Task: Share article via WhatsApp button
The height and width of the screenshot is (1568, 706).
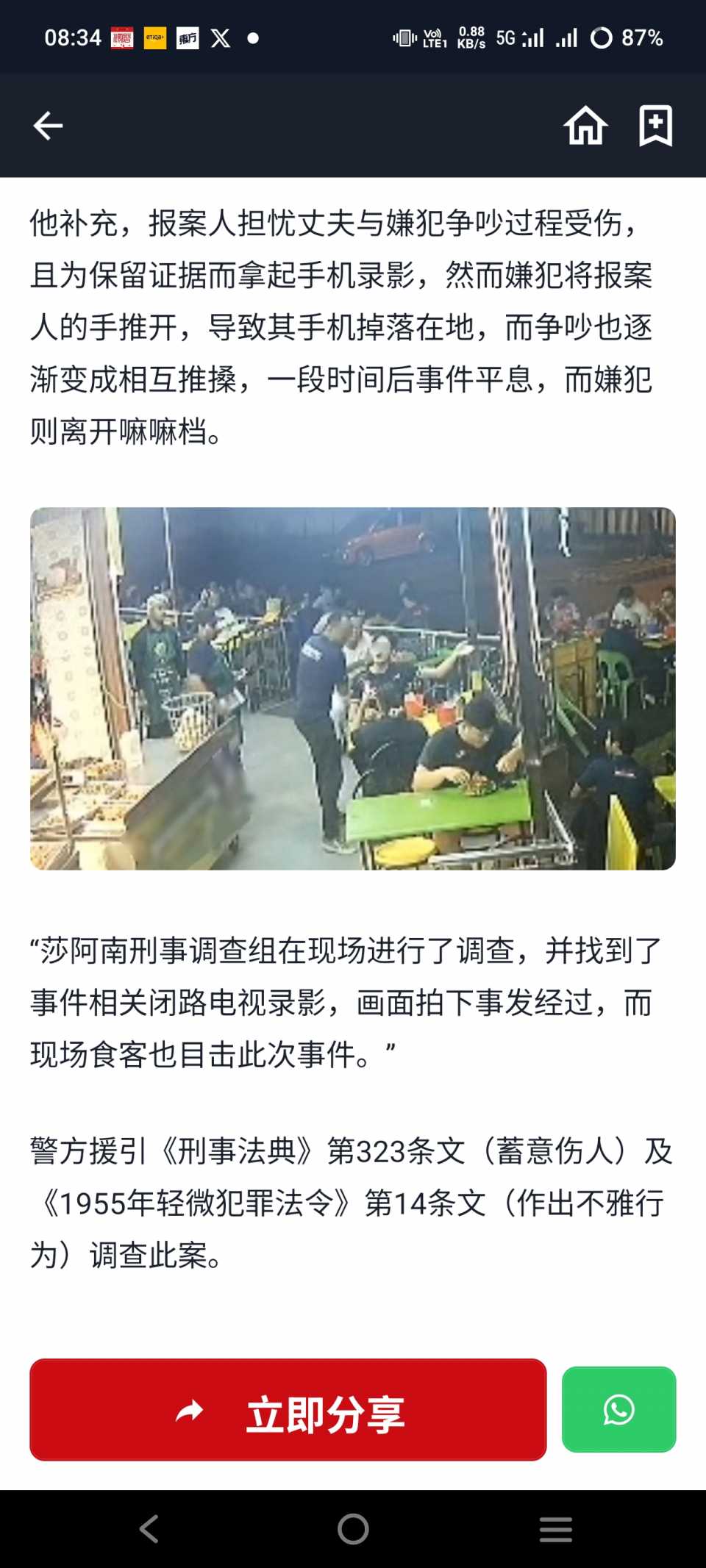Action: 618,1409
